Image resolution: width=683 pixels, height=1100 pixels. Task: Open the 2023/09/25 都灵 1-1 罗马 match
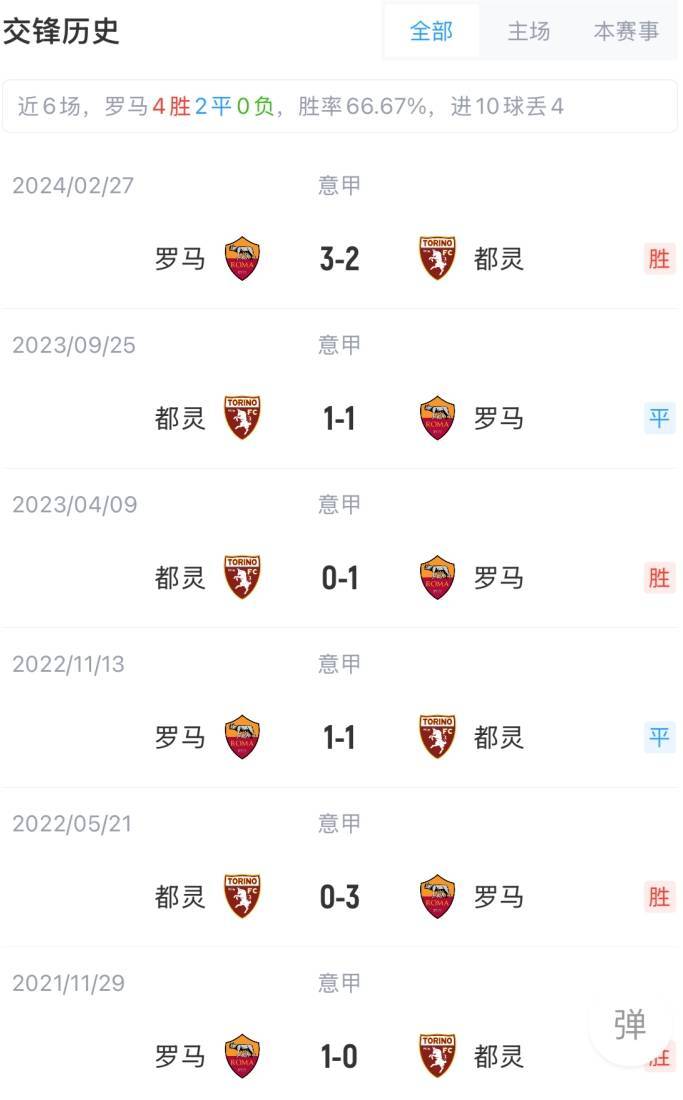pyautogui.click(x=340, y=418)
